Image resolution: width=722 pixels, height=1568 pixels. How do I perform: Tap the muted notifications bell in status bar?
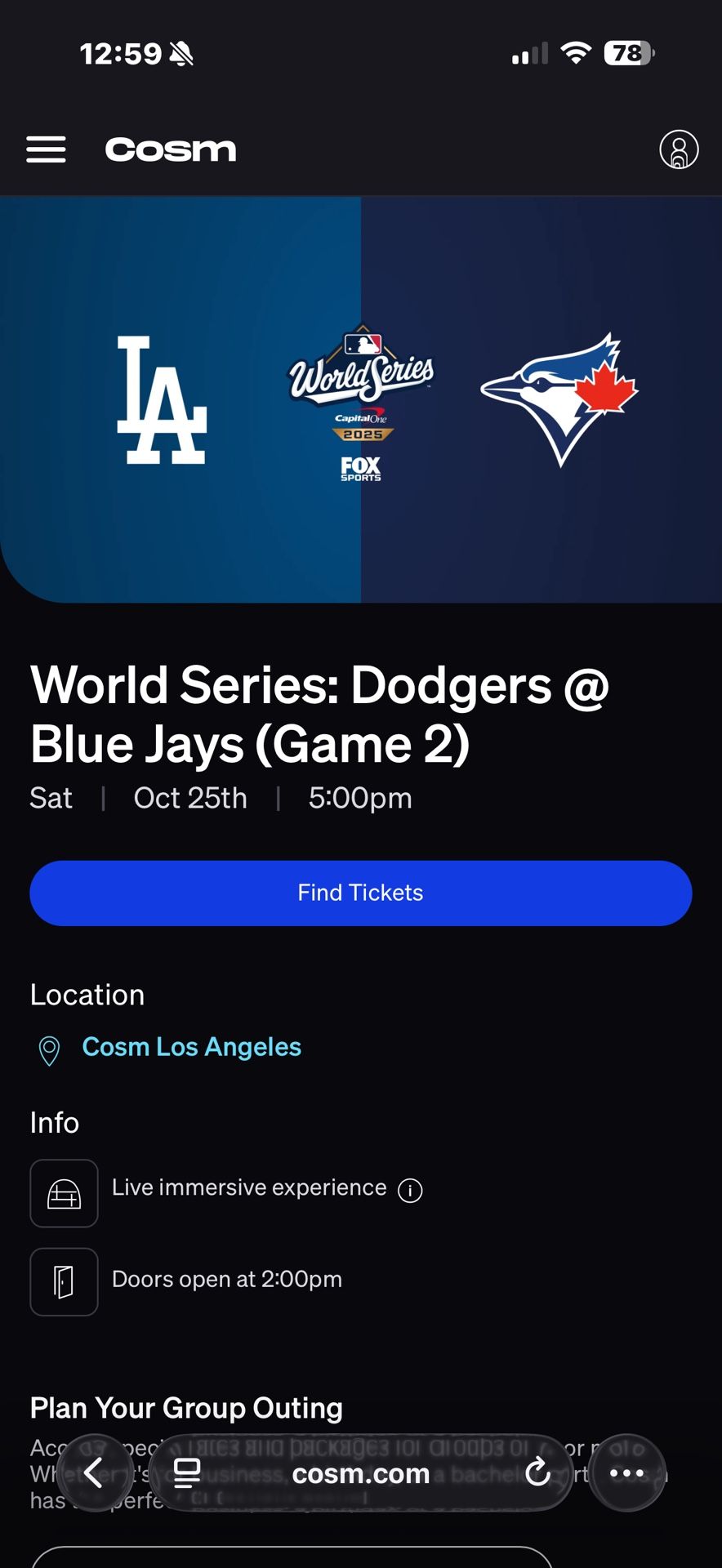181,52
